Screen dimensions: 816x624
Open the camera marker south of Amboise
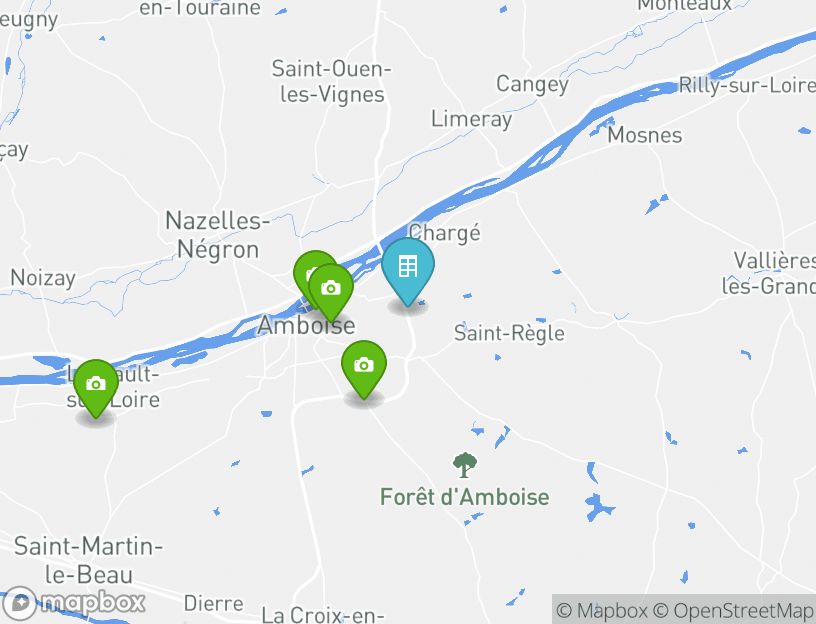[x=364, y=366]
